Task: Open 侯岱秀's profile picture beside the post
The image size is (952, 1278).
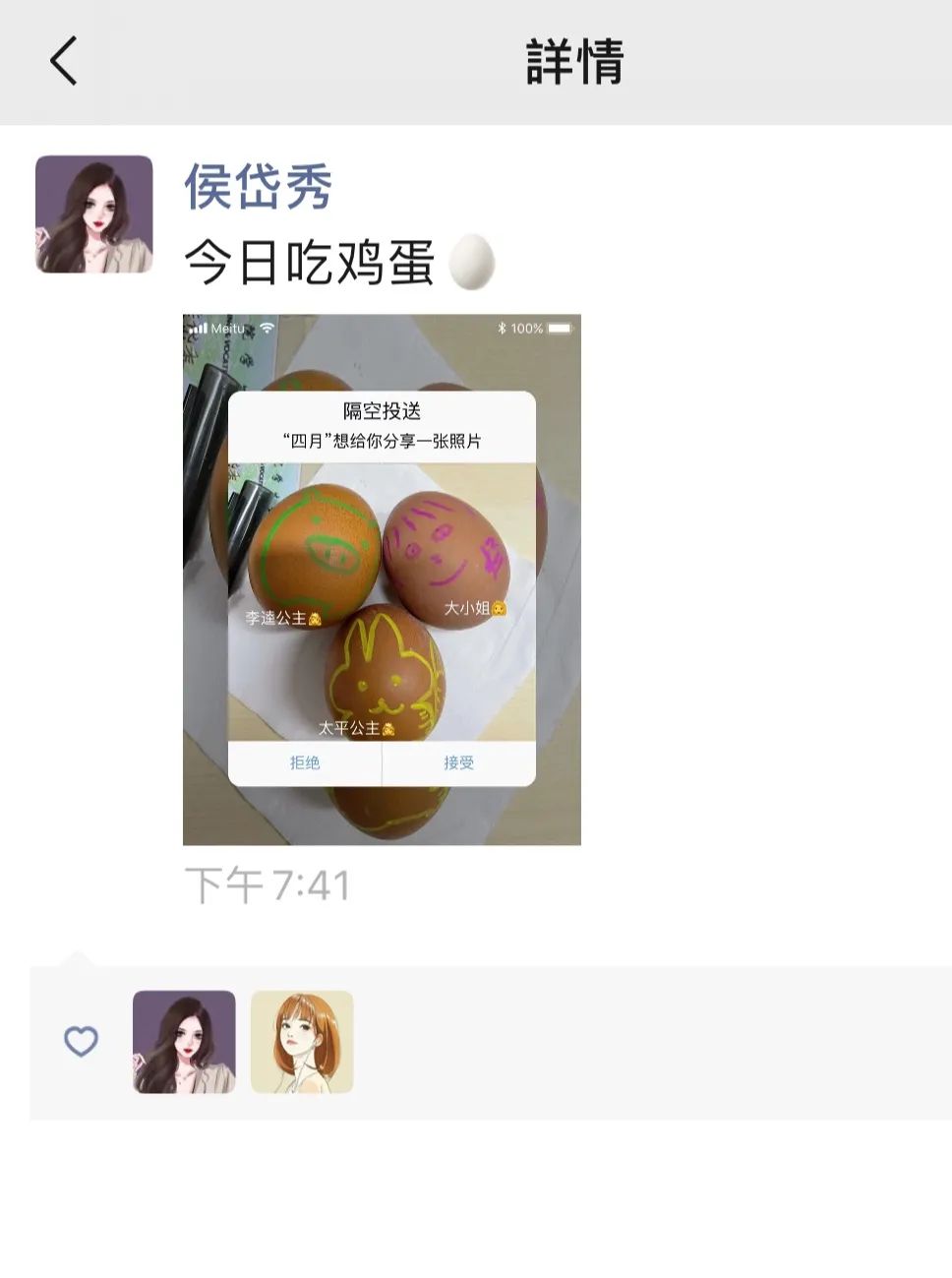Action: pyautogui.click(x=94, y=213)
